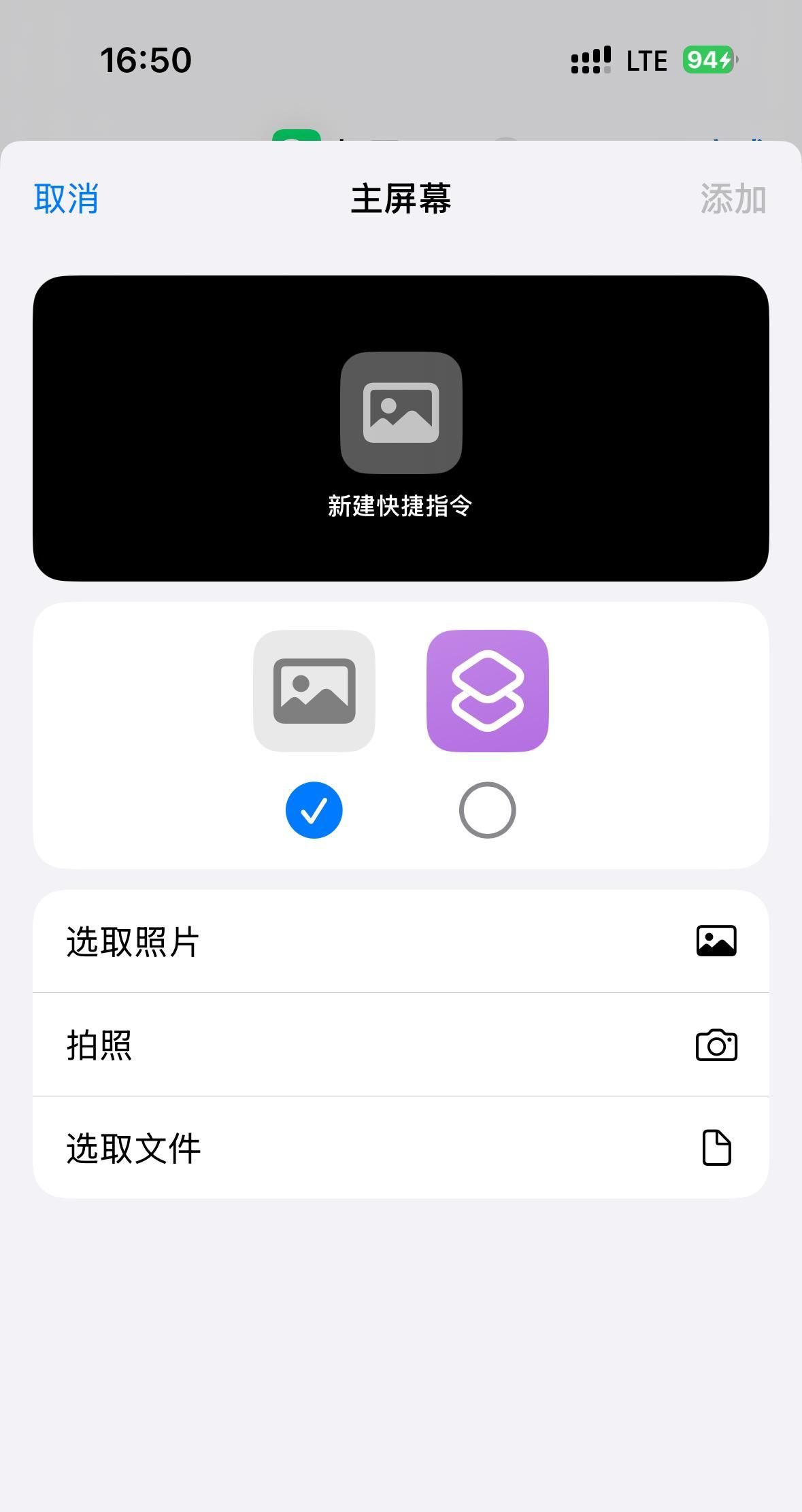Tap the black home screen preview area
Image resolution: width=802 pixels, height=1512 pixels.
pos(401,427)
